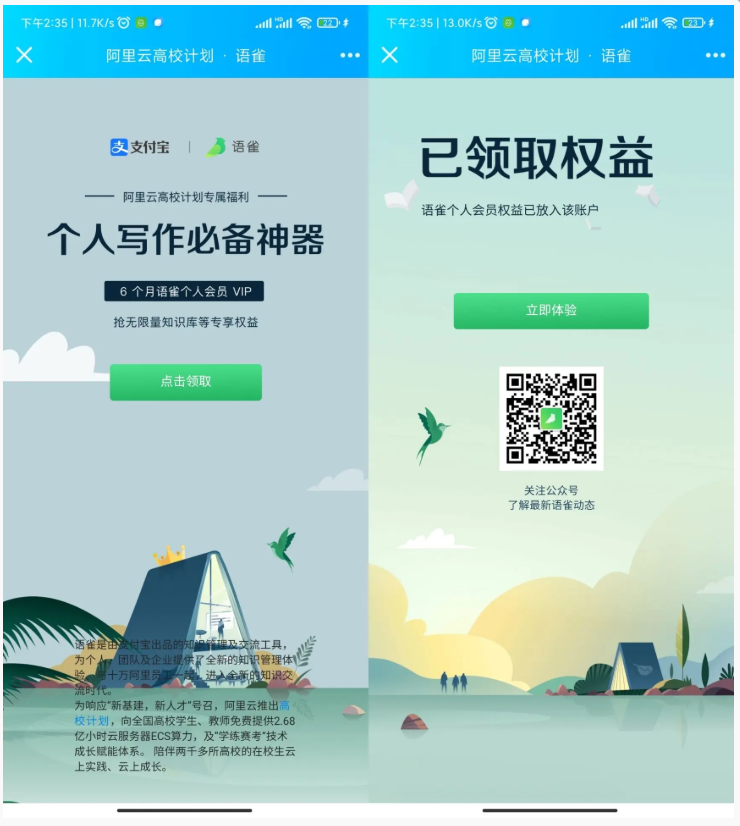
Task: Open the blue 高校计划 link
Action: pyautogui.click(x=92, y=720)
